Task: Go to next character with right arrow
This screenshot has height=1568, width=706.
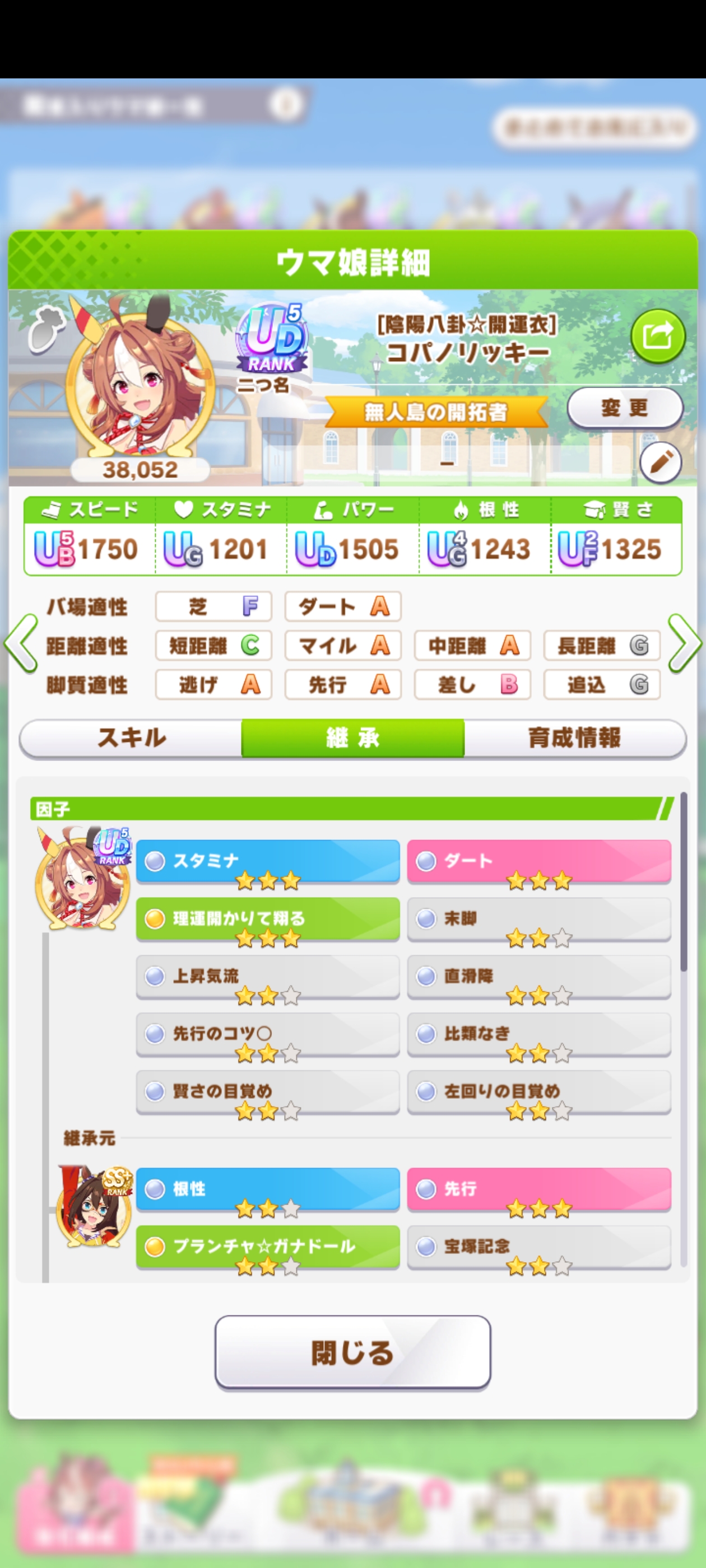Action: click(x=685, y=644)
